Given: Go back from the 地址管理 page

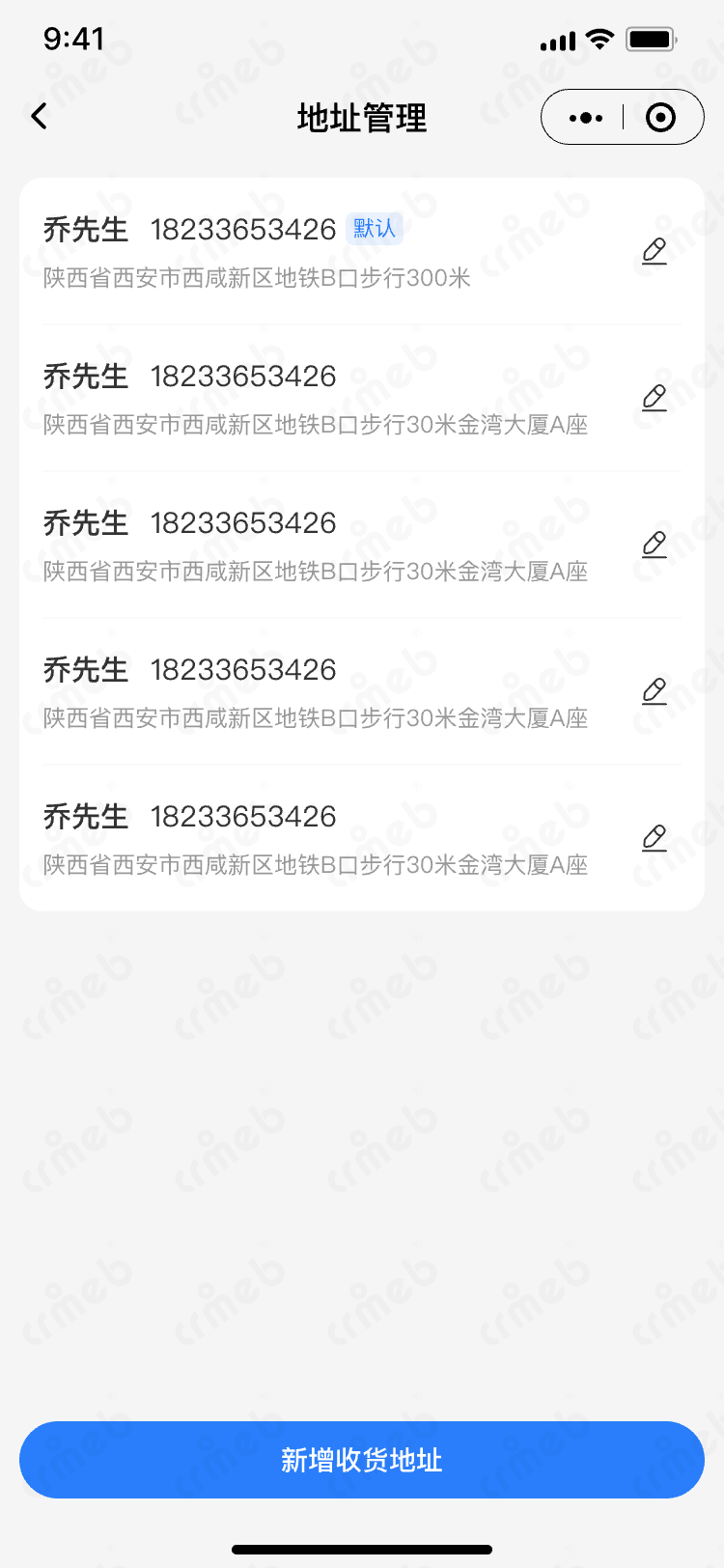Looking at the screenshot, I should 40,117.
